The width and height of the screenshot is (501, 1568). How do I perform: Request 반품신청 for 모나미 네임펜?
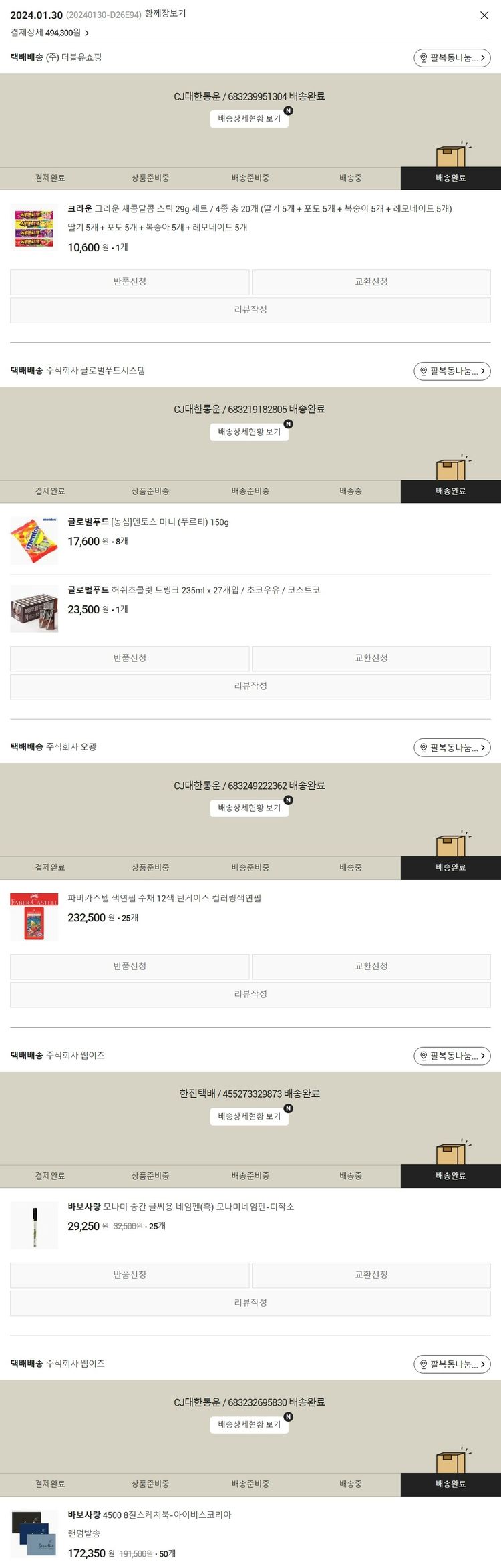[130, 1275]
